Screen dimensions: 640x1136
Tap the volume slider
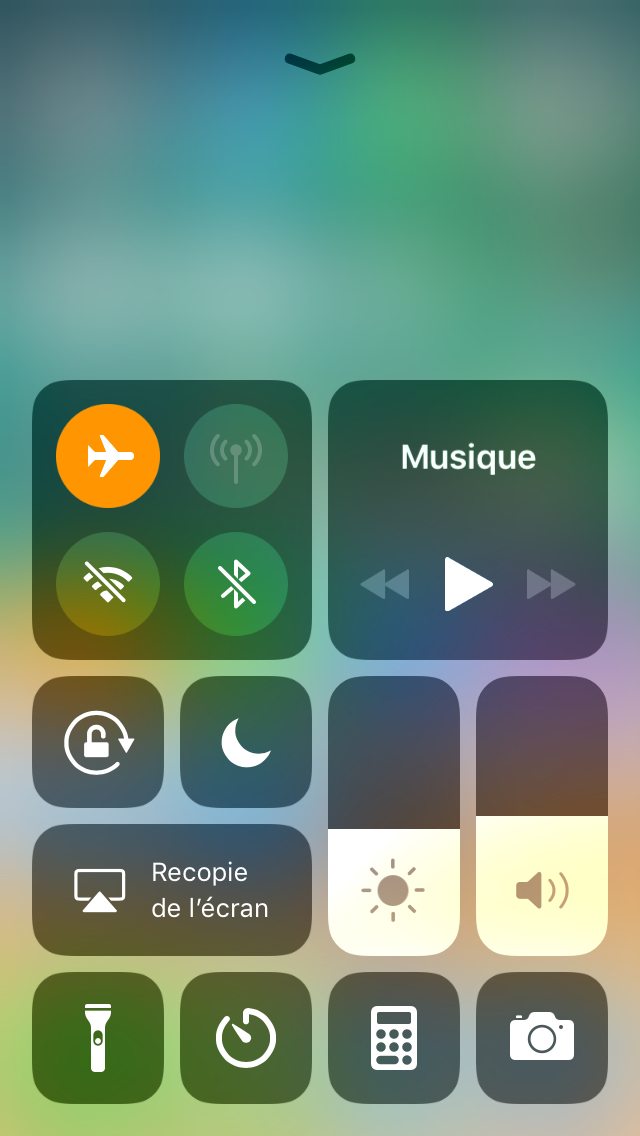(542, 816)
